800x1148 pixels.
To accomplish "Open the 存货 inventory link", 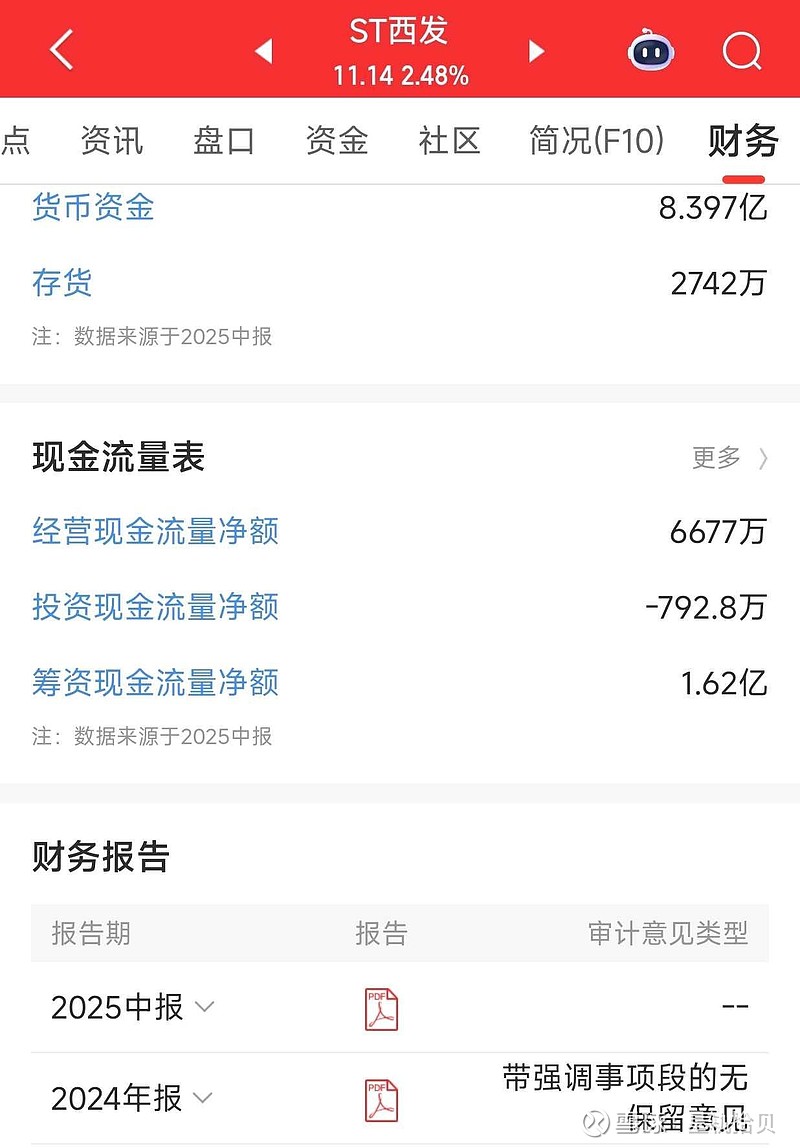I will (61, 284).
